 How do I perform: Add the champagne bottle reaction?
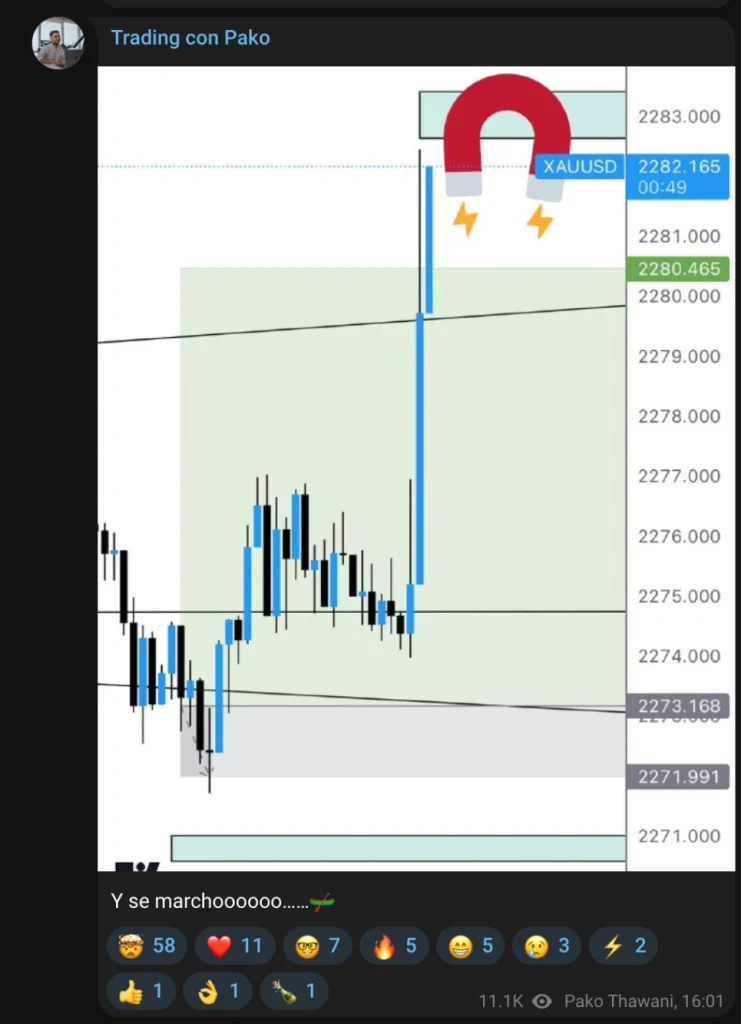click(x=293, y=991)
